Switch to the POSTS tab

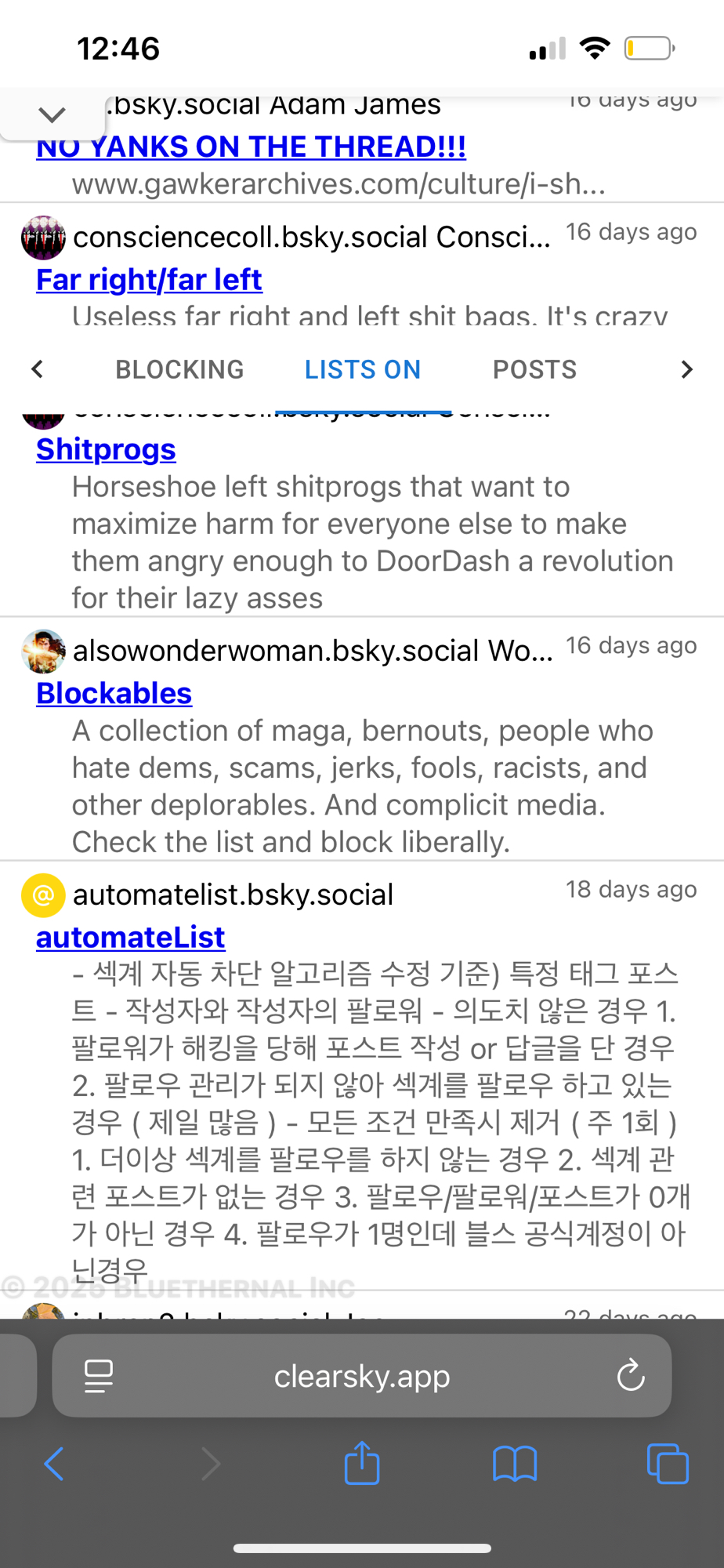point(534,369)
